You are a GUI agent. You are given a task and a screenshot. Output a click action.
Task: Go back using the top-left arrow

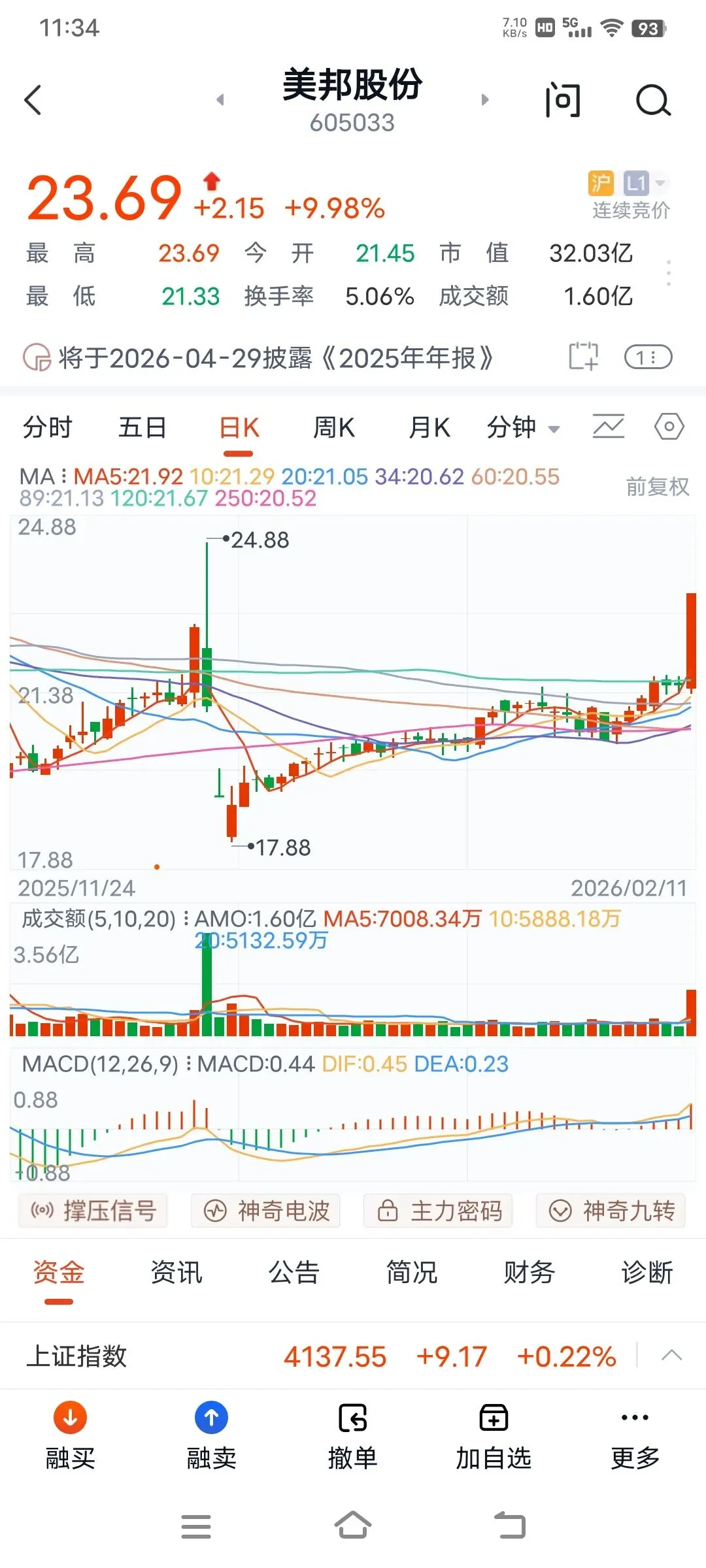[x=33, y=100]
